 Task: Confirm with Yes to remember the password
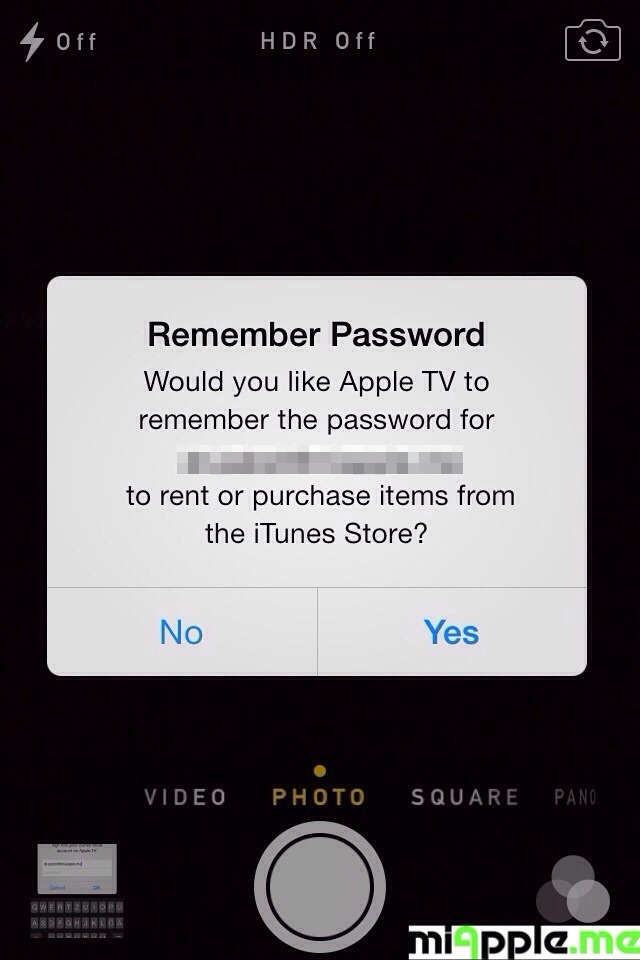pos(451,632)
